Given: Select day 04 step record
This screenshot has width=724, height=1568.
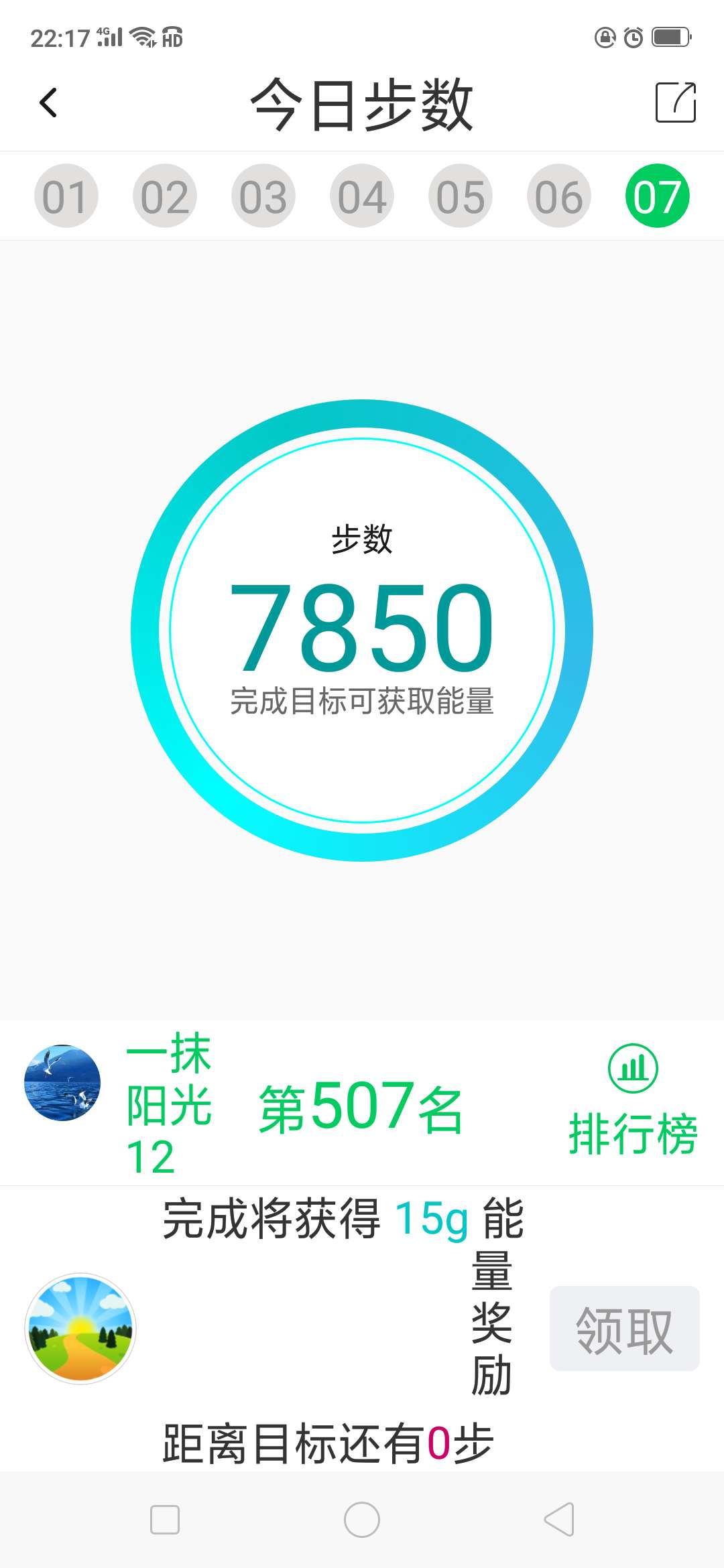Looking at the screenshot, I should pos(362,195).
